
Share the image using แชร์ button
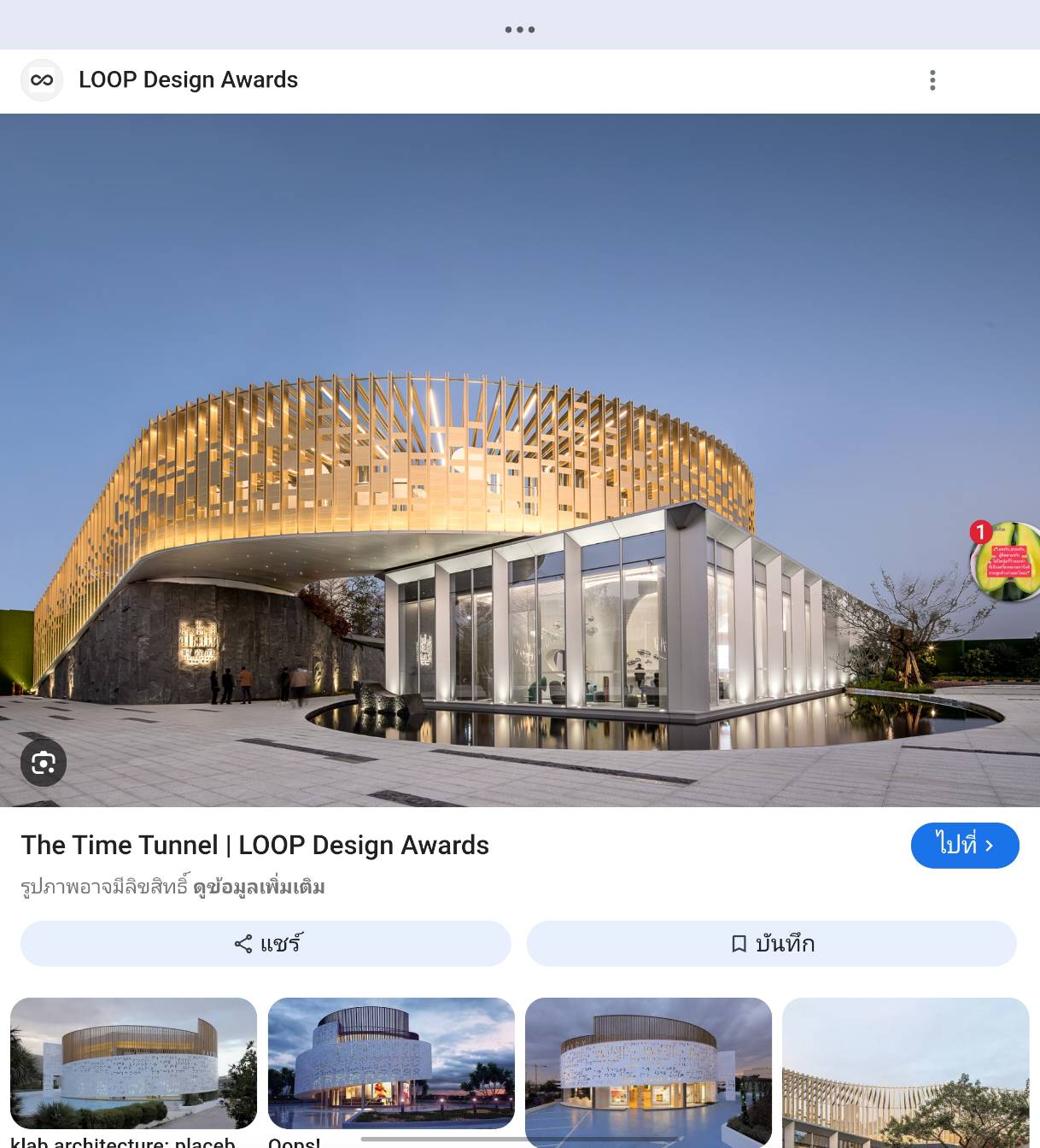(266, 943)
